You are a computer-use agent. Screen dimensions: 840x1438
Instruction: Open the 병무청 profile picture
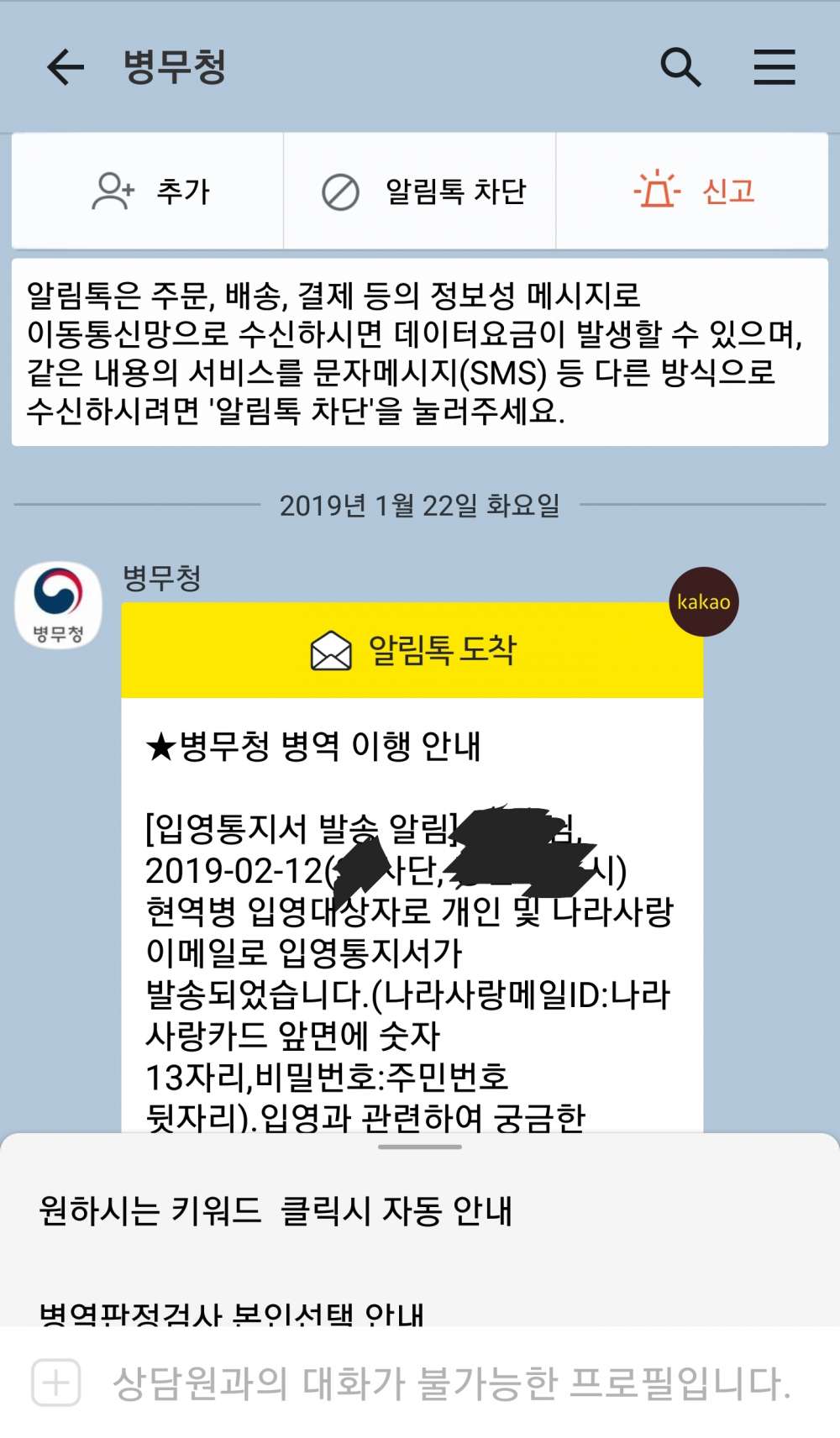pyautogui.click(x=59, y=605)
